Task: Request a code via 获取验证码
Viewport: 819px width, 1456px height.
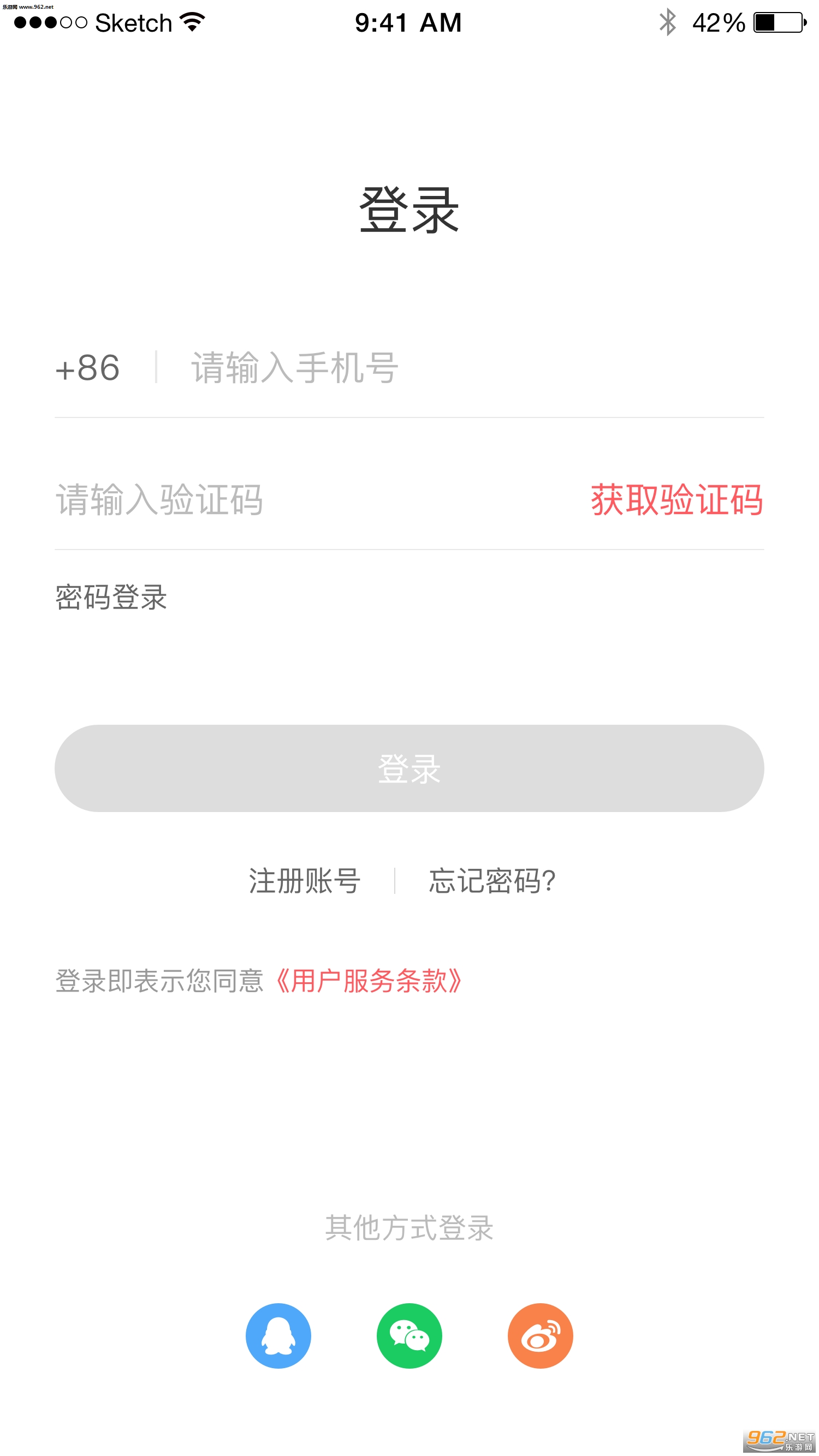Action: pos(676,500)
